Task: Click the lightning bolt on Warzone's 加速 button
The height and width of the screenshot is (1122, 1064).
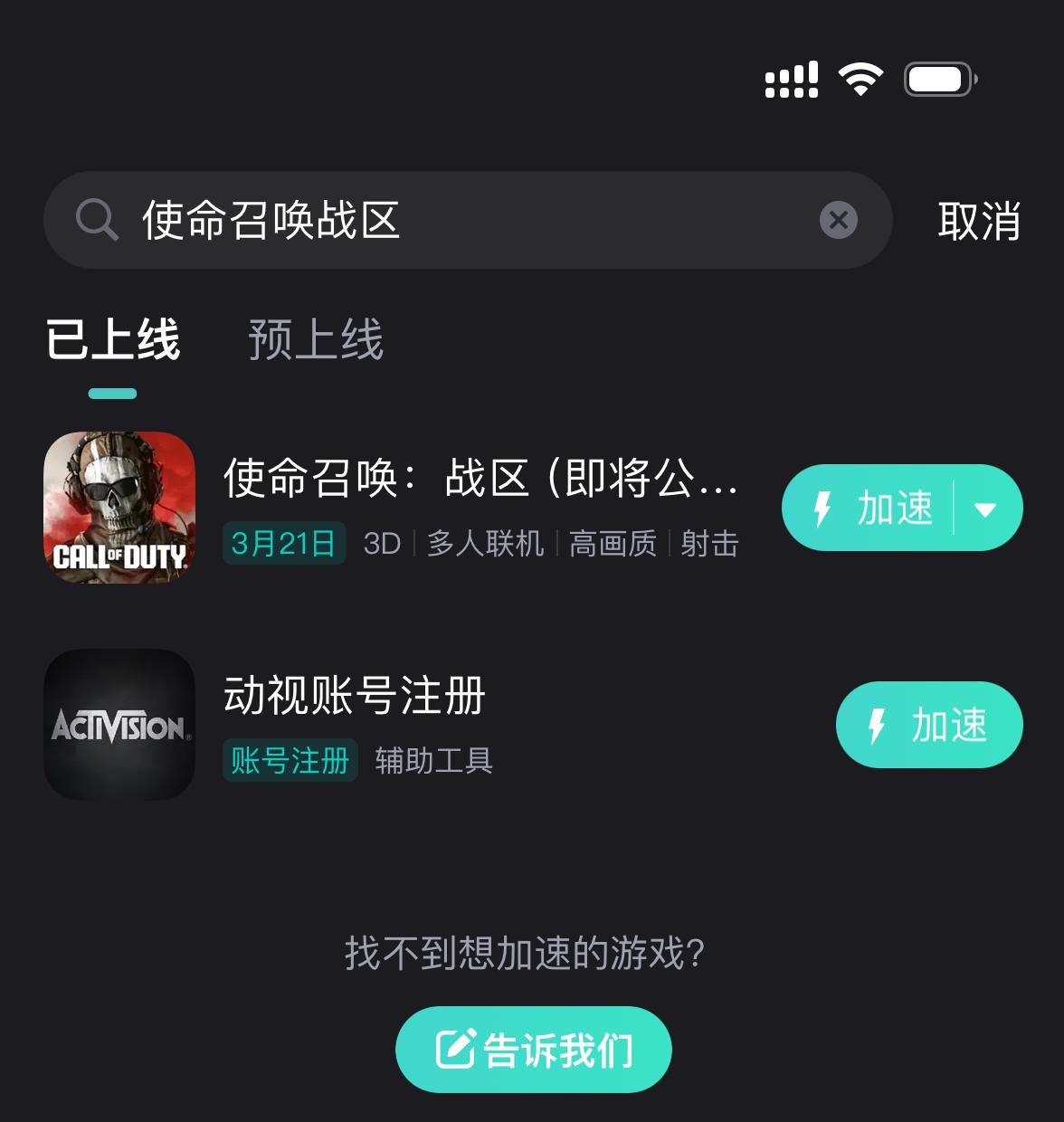Action: point(824,508)
